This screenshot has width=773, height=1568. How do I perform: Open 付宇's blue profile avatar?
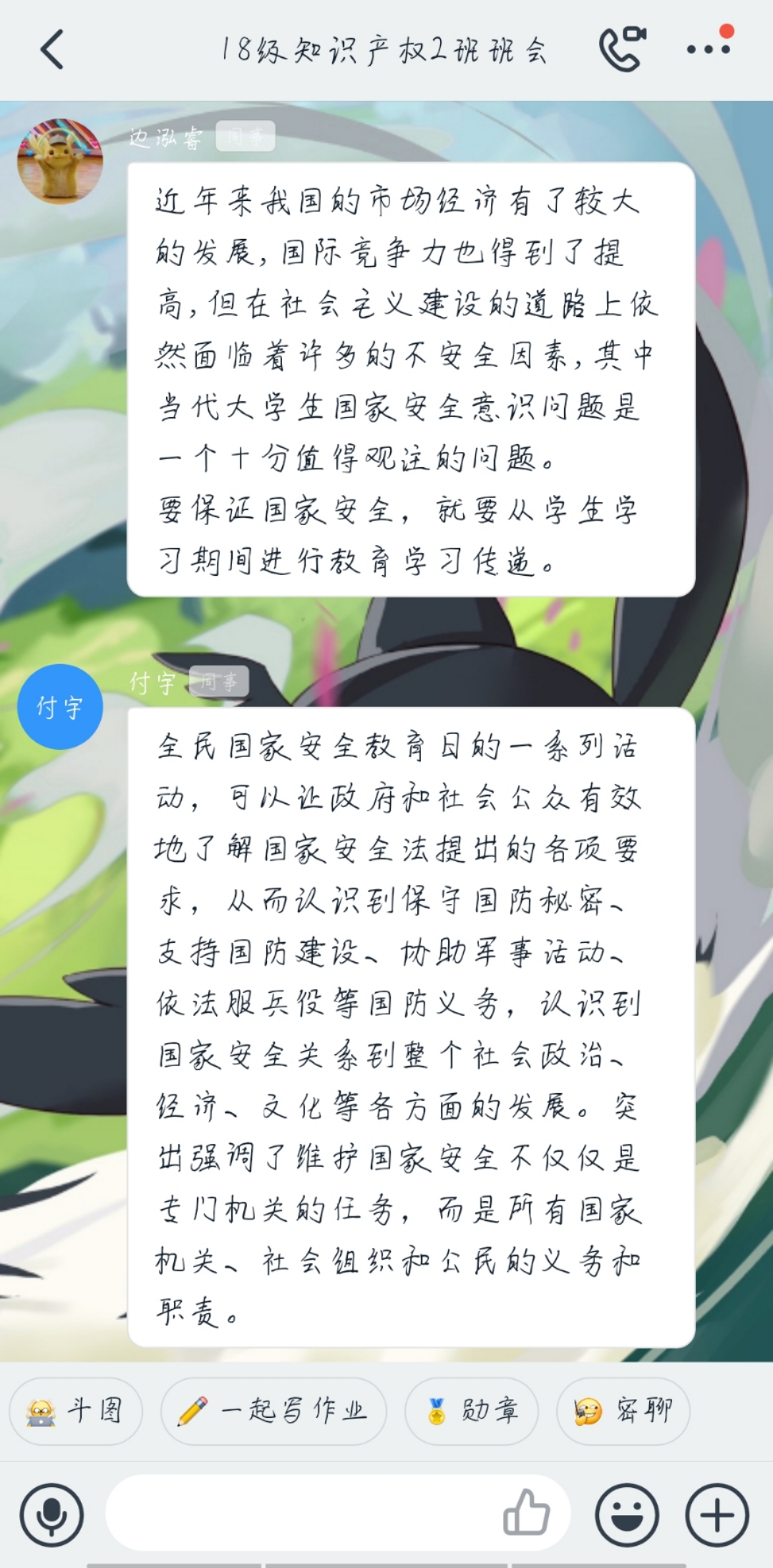coord(60,707)
